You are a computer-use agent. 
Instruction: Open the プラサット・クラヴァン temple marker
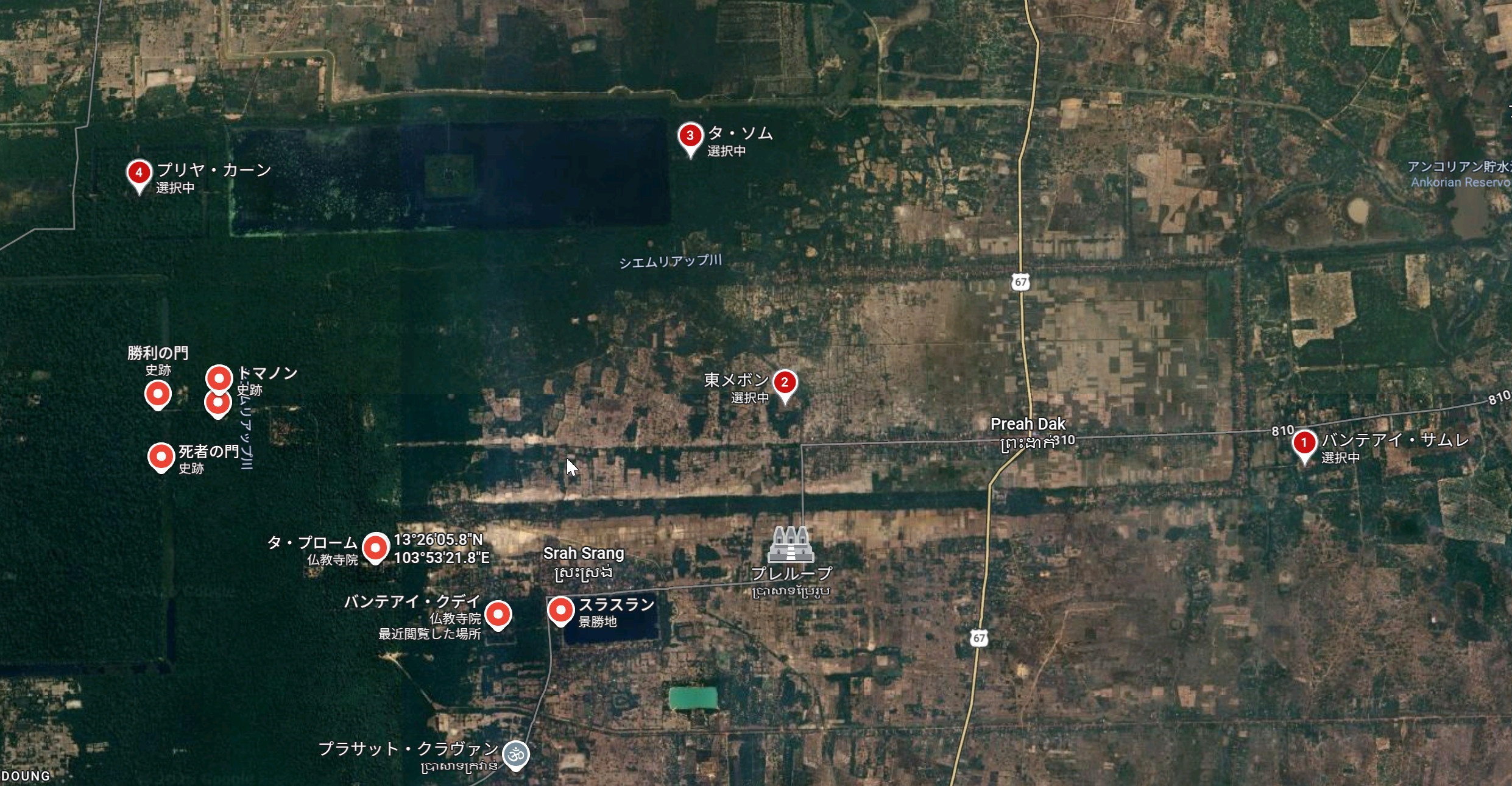(516, 755)
